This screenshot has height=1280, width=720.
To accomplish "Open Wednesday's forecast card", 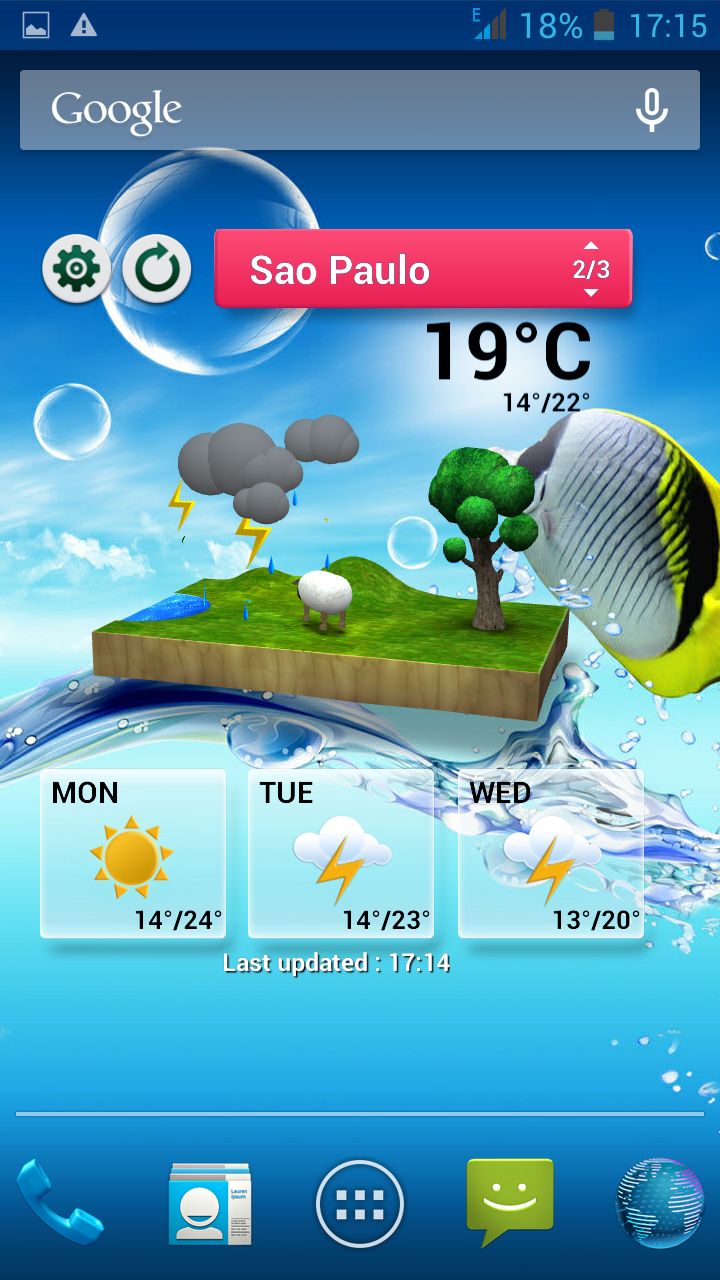I will click(551, 853).
